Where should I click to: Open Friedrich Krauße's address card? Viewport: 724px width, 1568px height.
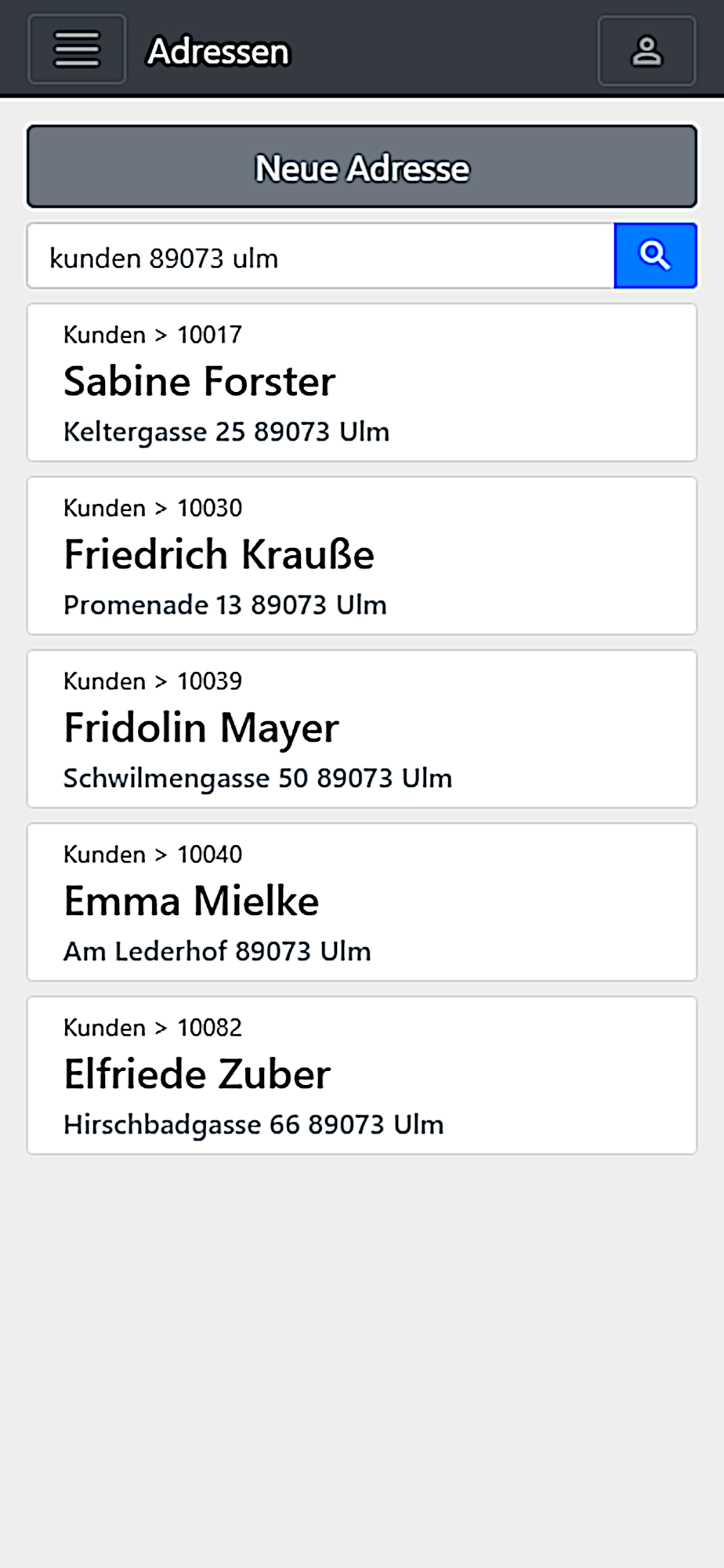[362, 556]
